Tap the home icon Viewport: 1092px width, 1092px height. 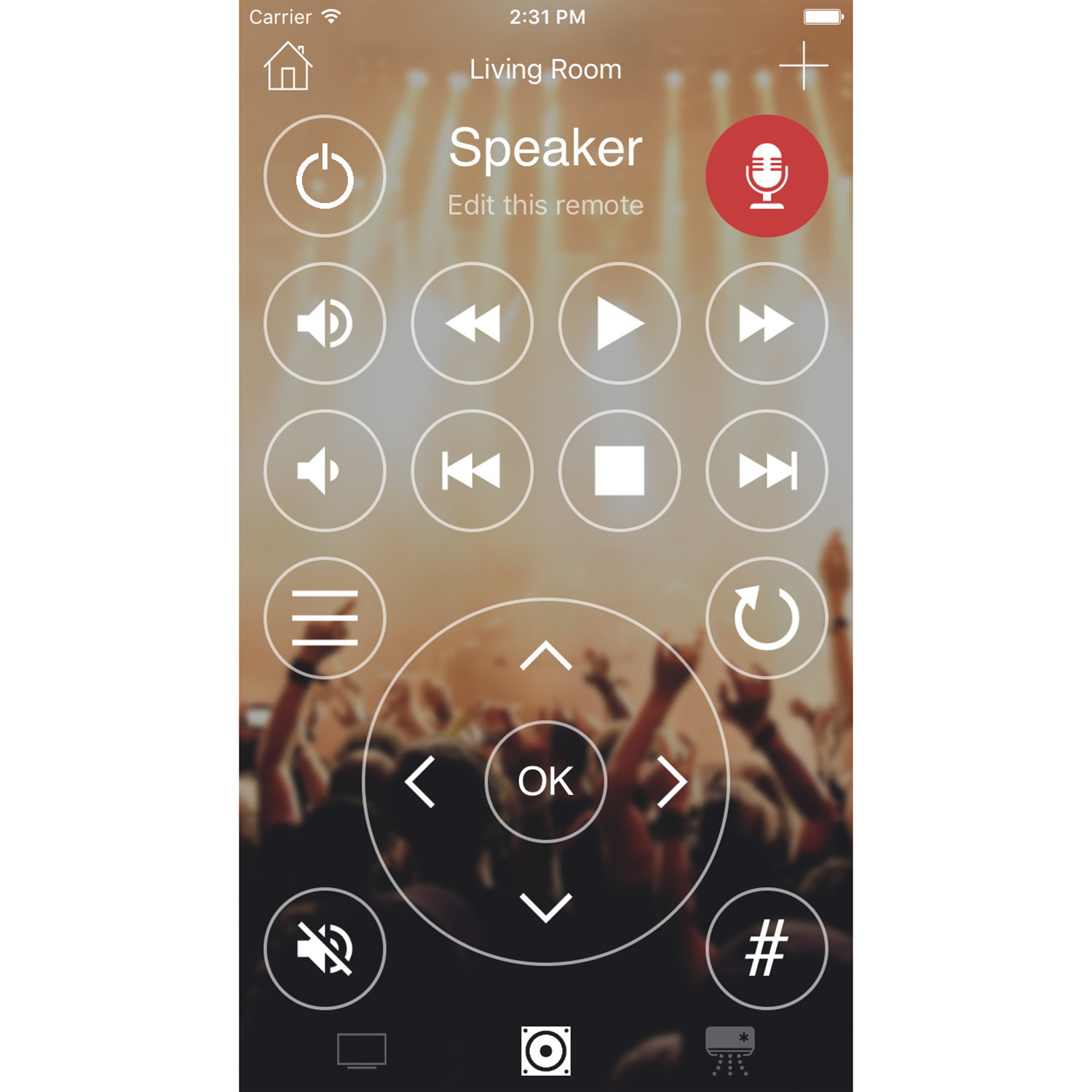(x=288, y=66)
